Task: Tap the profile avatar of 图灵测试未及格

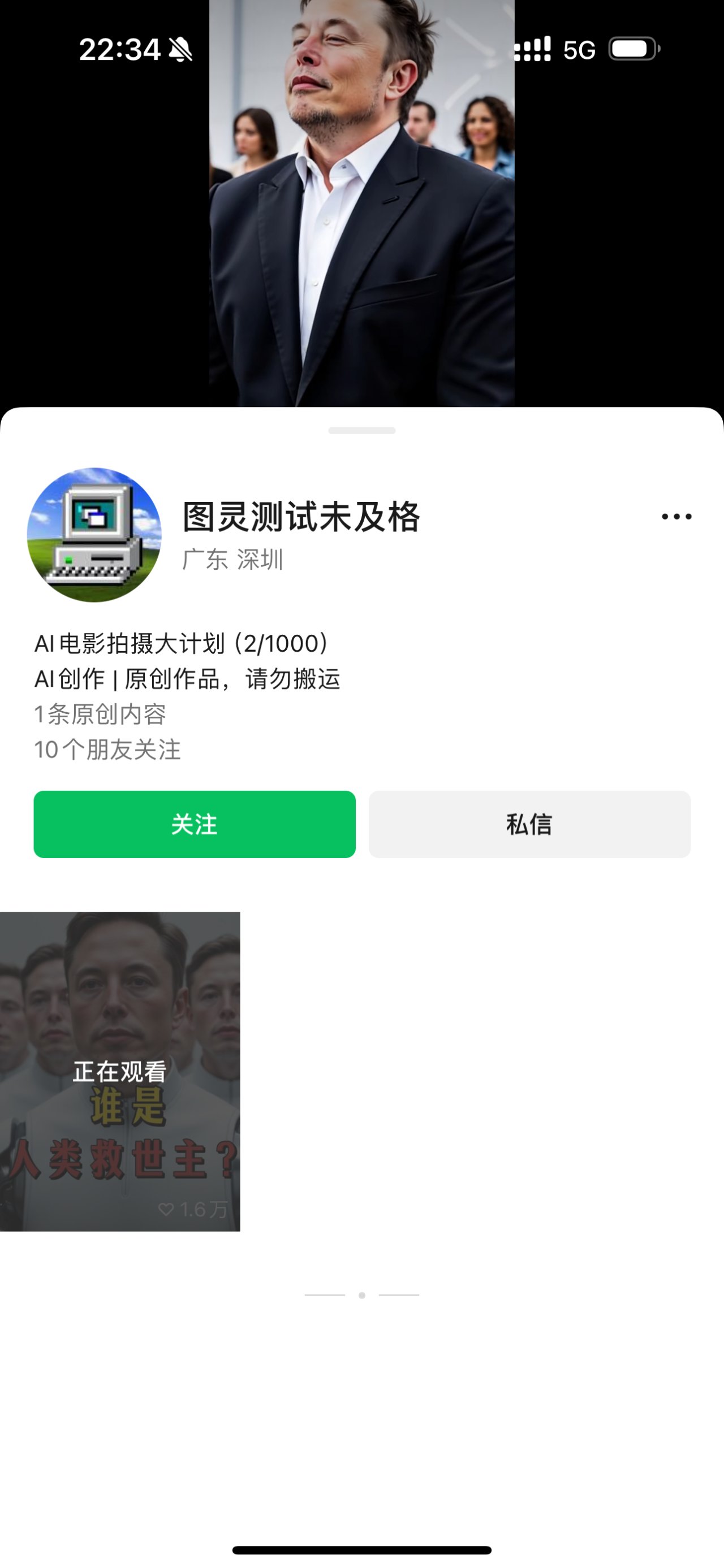Action: coord(94,535)
